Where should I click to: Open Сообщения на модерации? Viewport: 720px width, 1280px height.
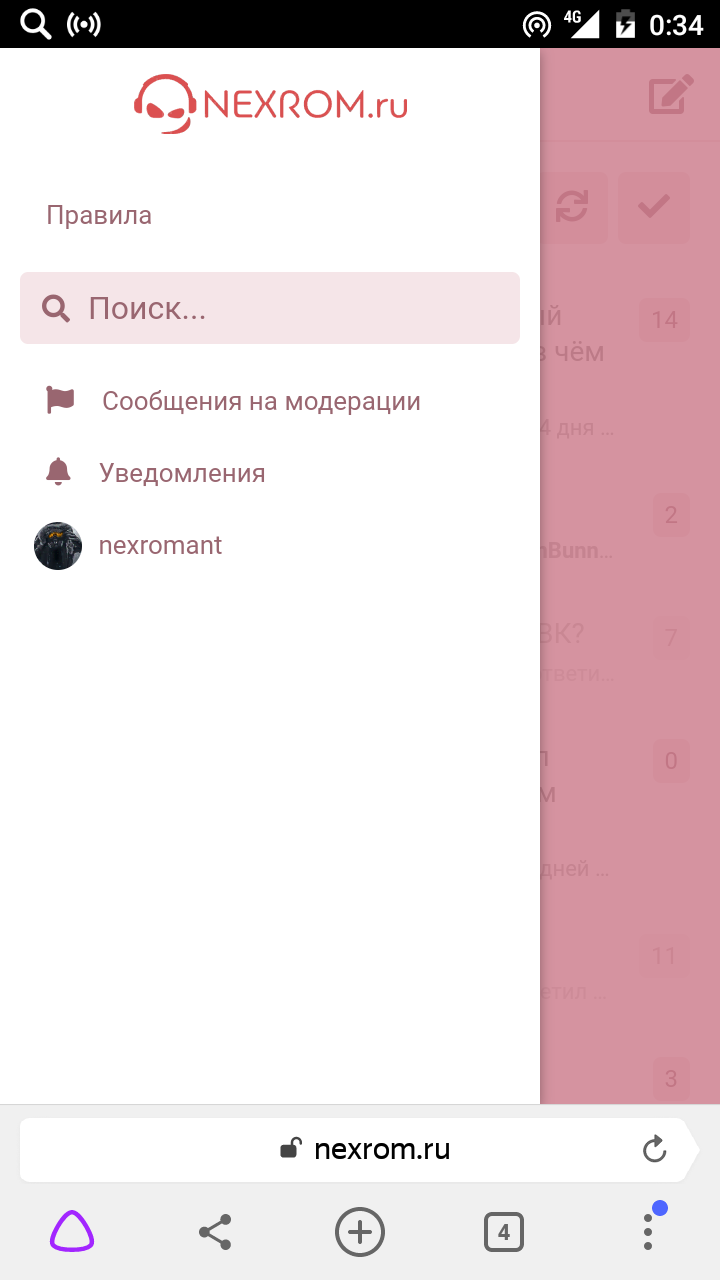point(260,401)
